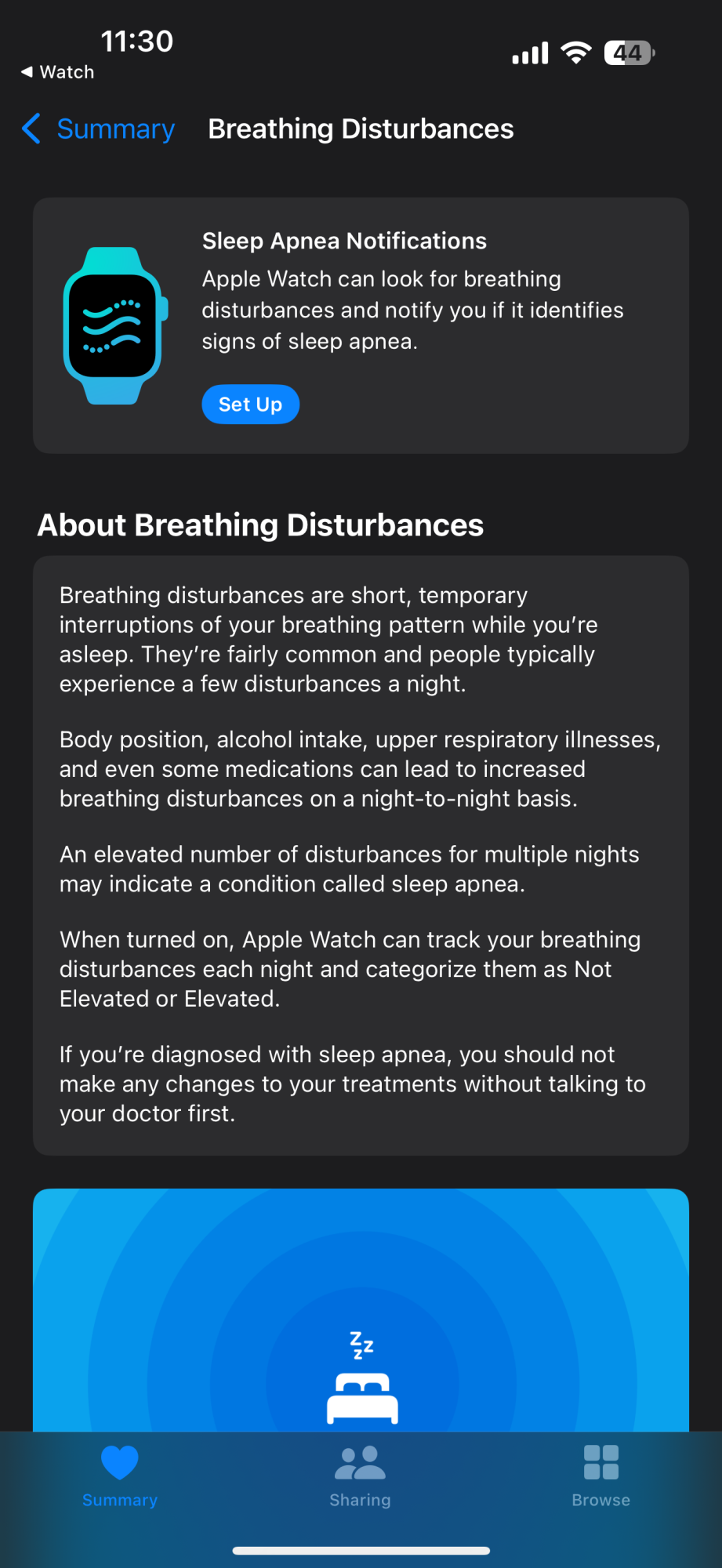Switch to the Sharing tab

(361, 1475)
